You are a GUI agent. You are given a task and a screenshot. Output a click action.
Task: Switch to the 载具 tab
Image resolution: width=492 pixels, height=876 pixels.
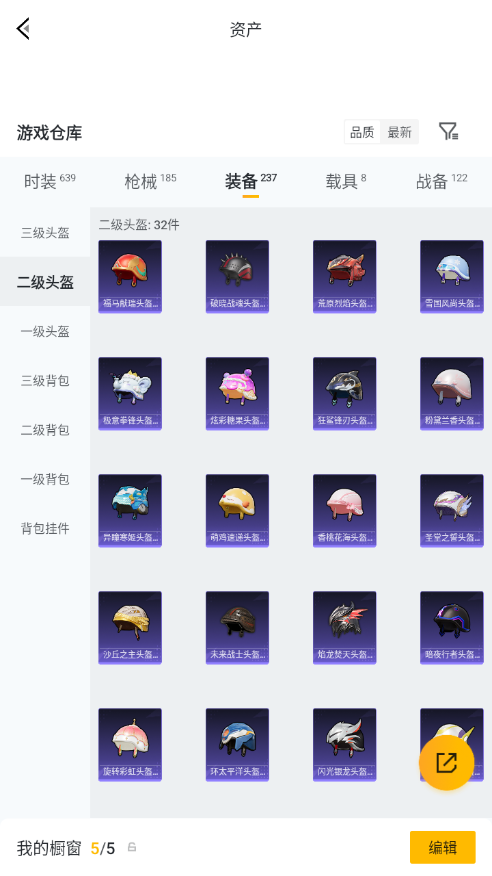[346, 181]
